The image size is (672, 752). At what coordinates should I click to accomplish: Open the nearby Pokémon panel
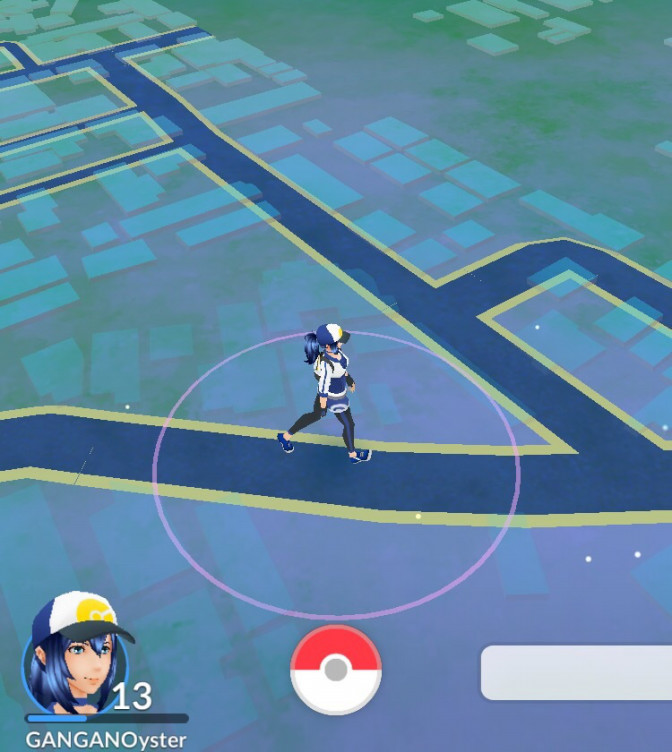578,672
